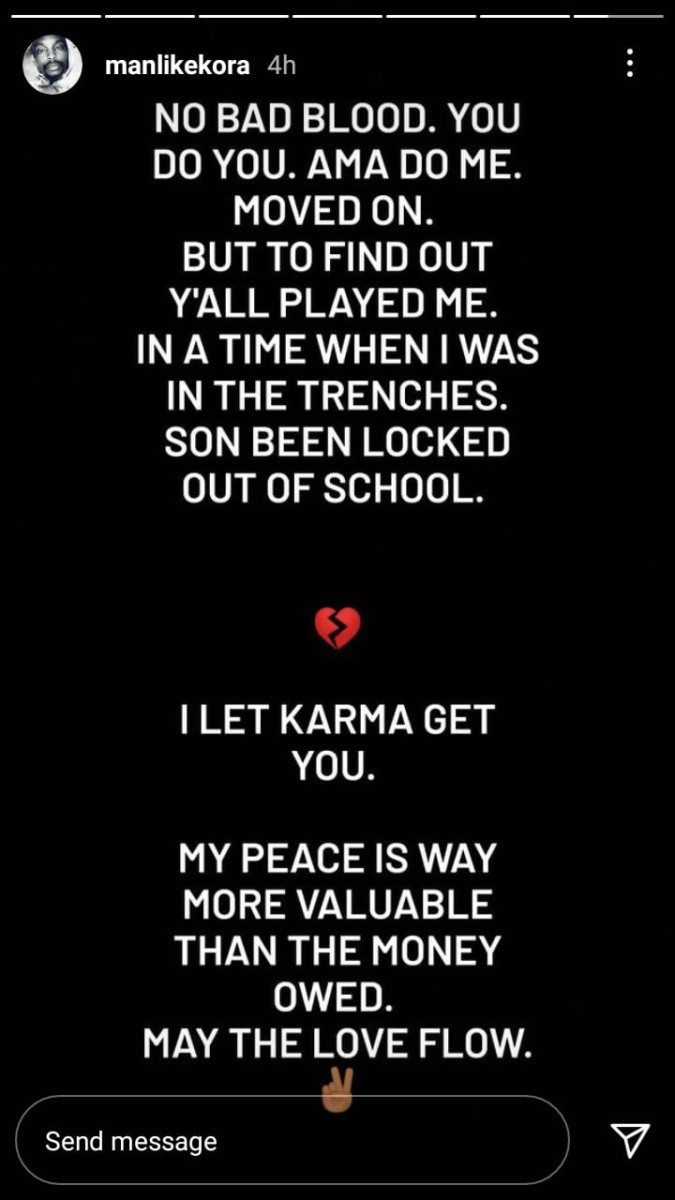675x1200 pixels.
Task: Open manlikekora's profile picture
Action: (53, 66)
